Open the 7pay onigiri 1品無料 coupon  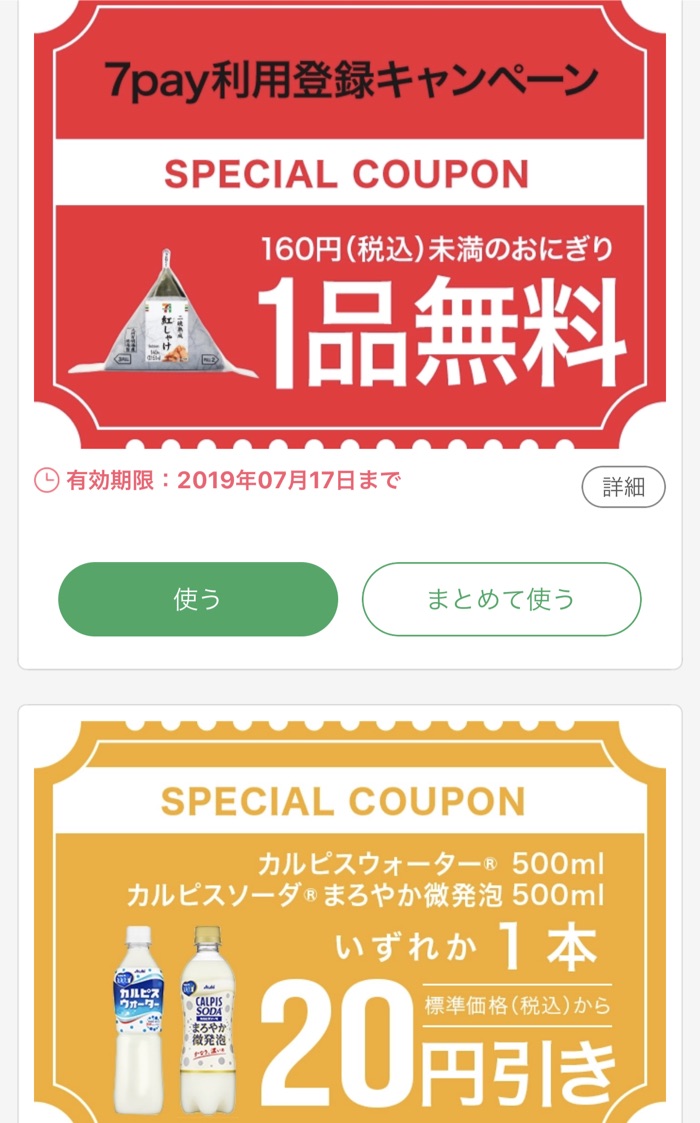(350, 224)
